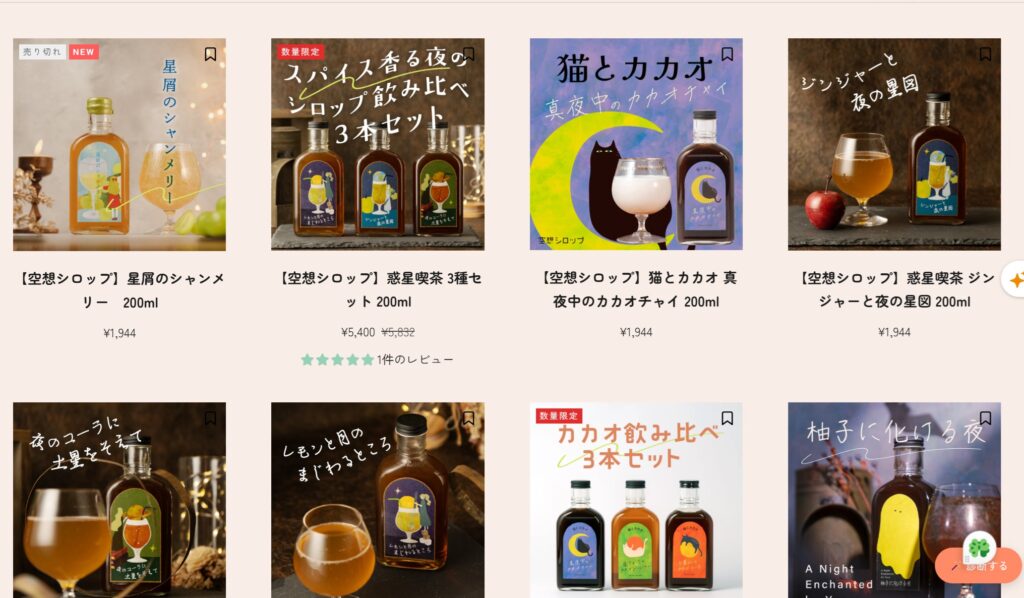Screen dimensions: 1024x598
Task: Open 惑星喫茶 3種セット product card
Action: coord(377,145)
